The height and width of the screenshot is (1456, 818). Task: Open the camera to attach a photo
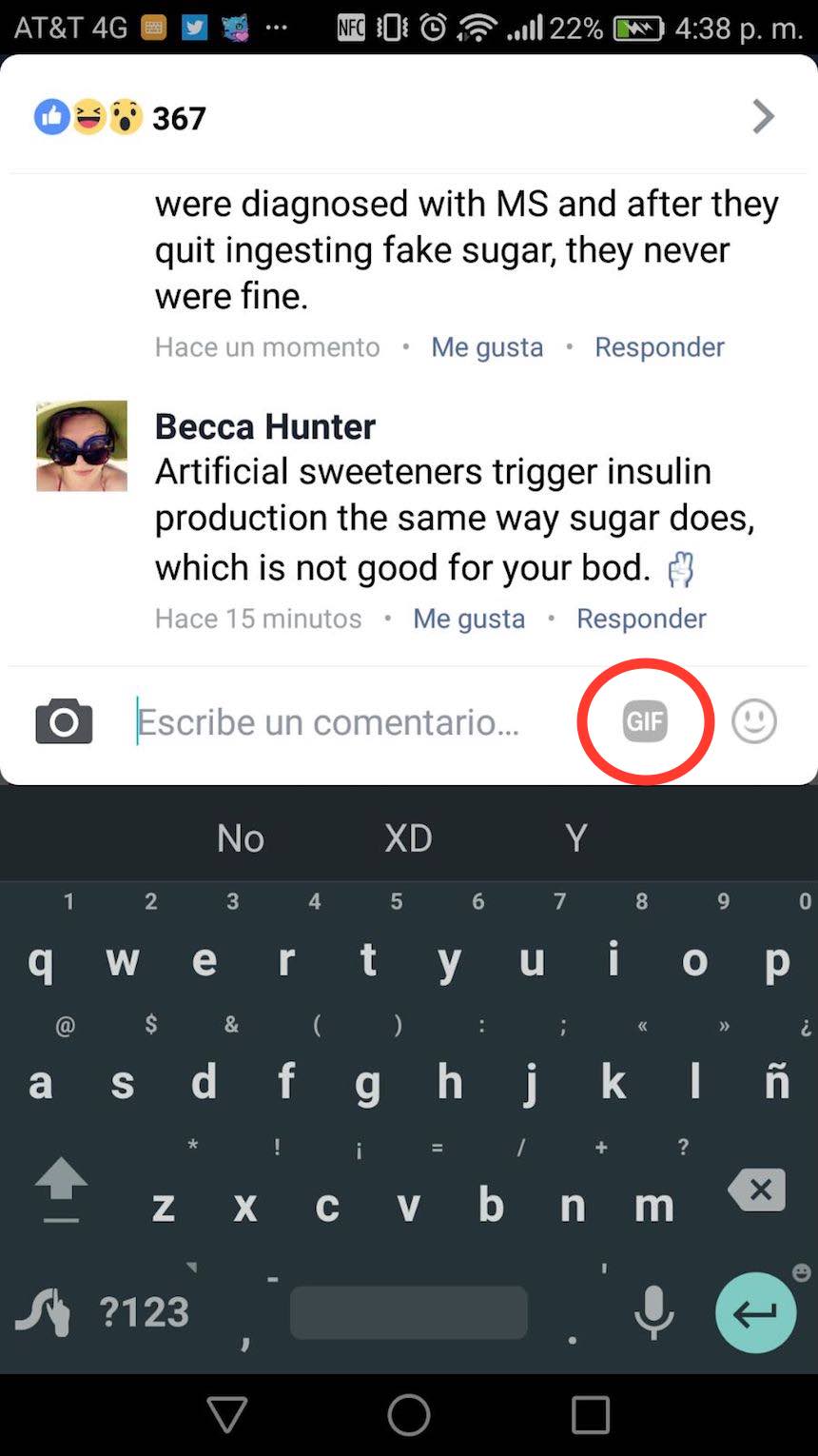pos(64,721)
